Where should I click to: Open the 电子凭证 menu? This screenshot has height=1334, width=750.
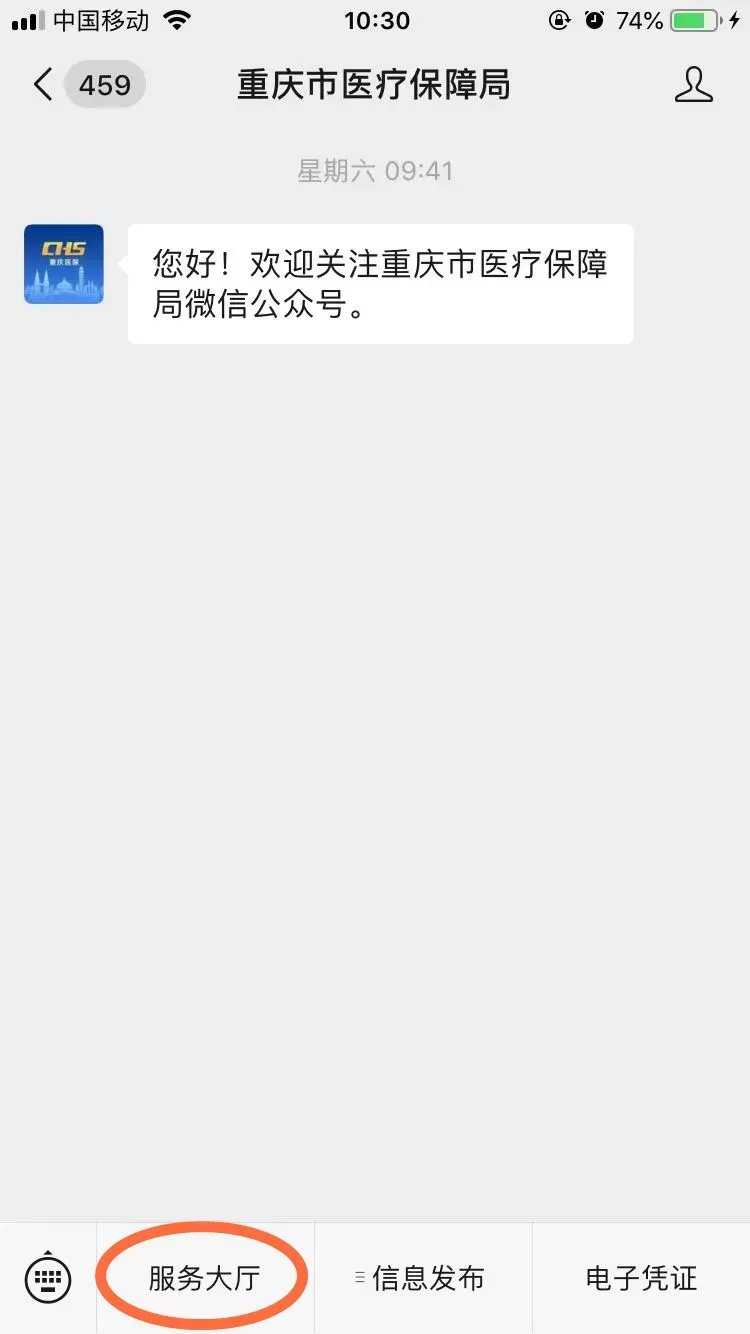tap(641, 1278)
